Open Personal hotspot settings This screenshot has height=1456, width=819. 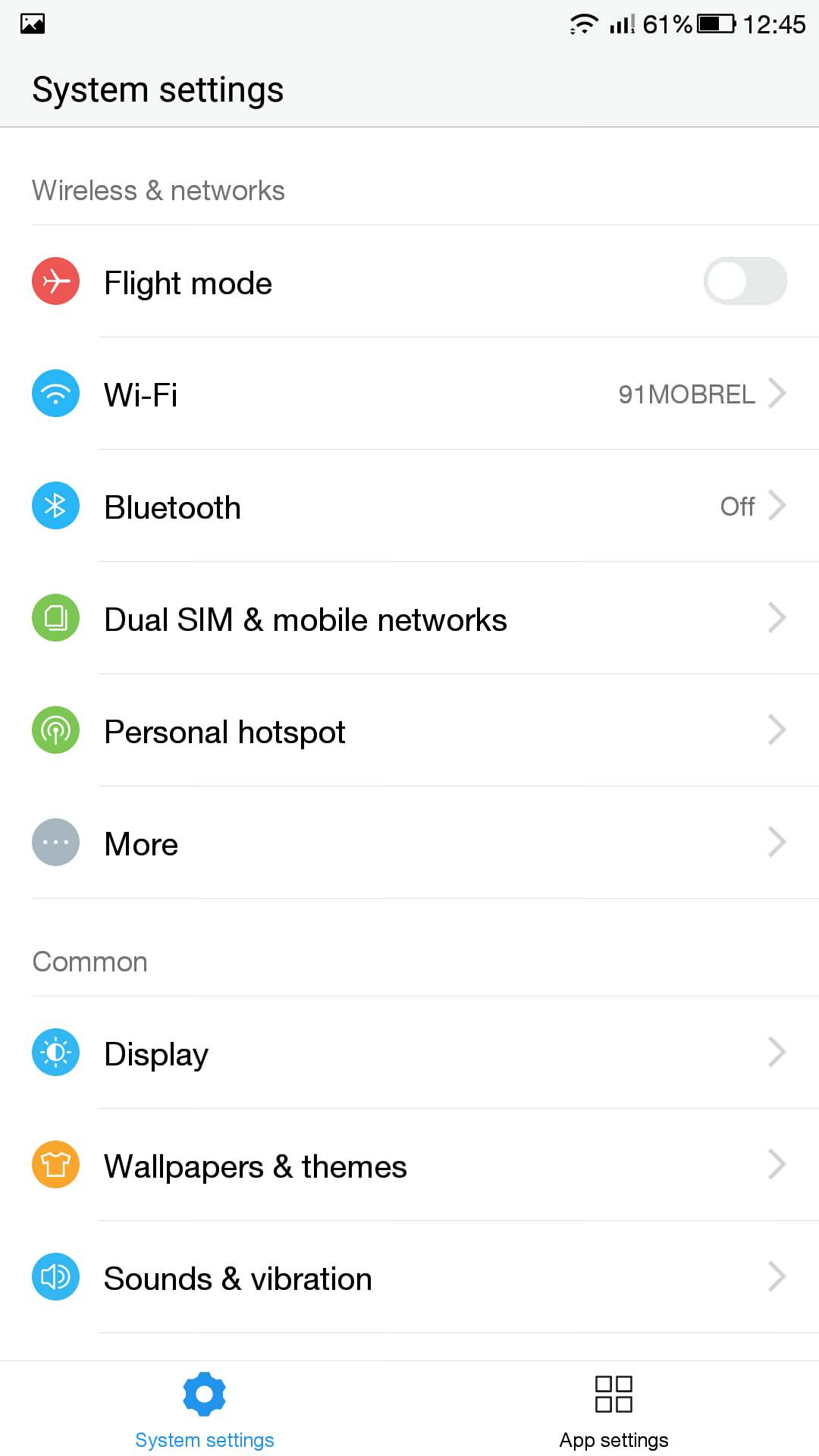click(x=409, y=730)
